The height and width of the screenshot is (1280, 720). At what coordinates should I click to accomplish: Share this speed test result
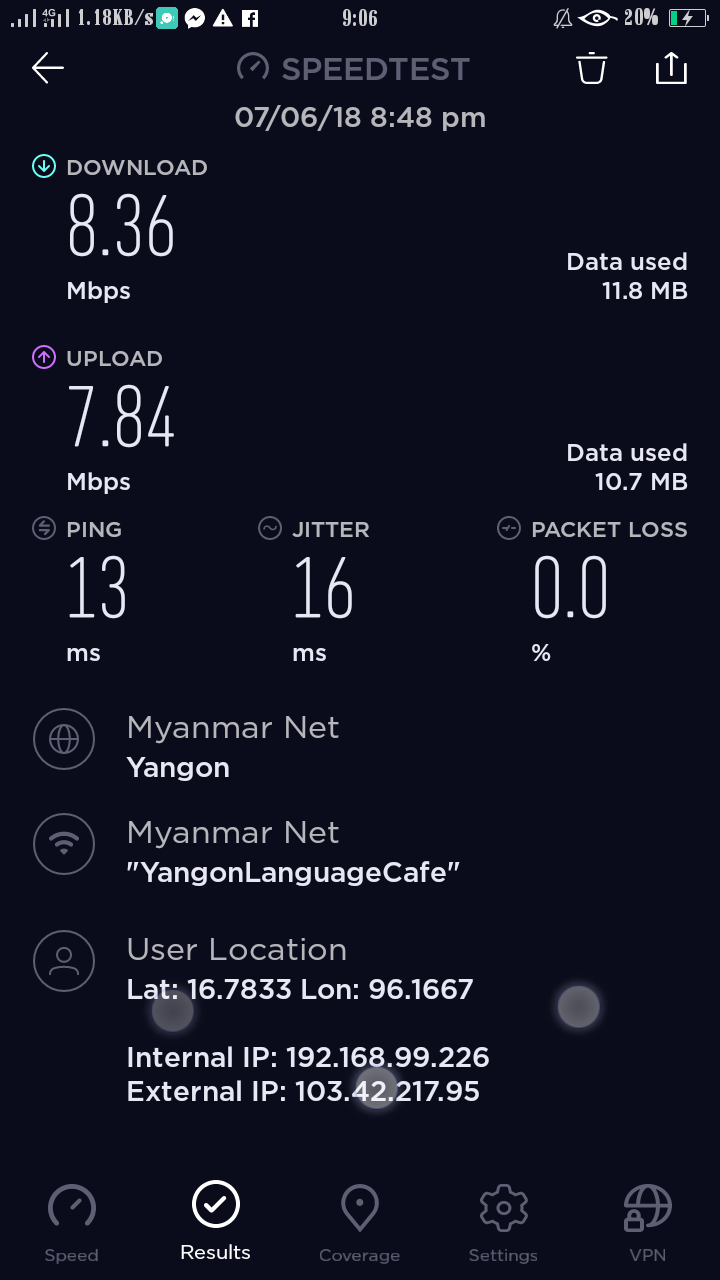coord(671,68)
